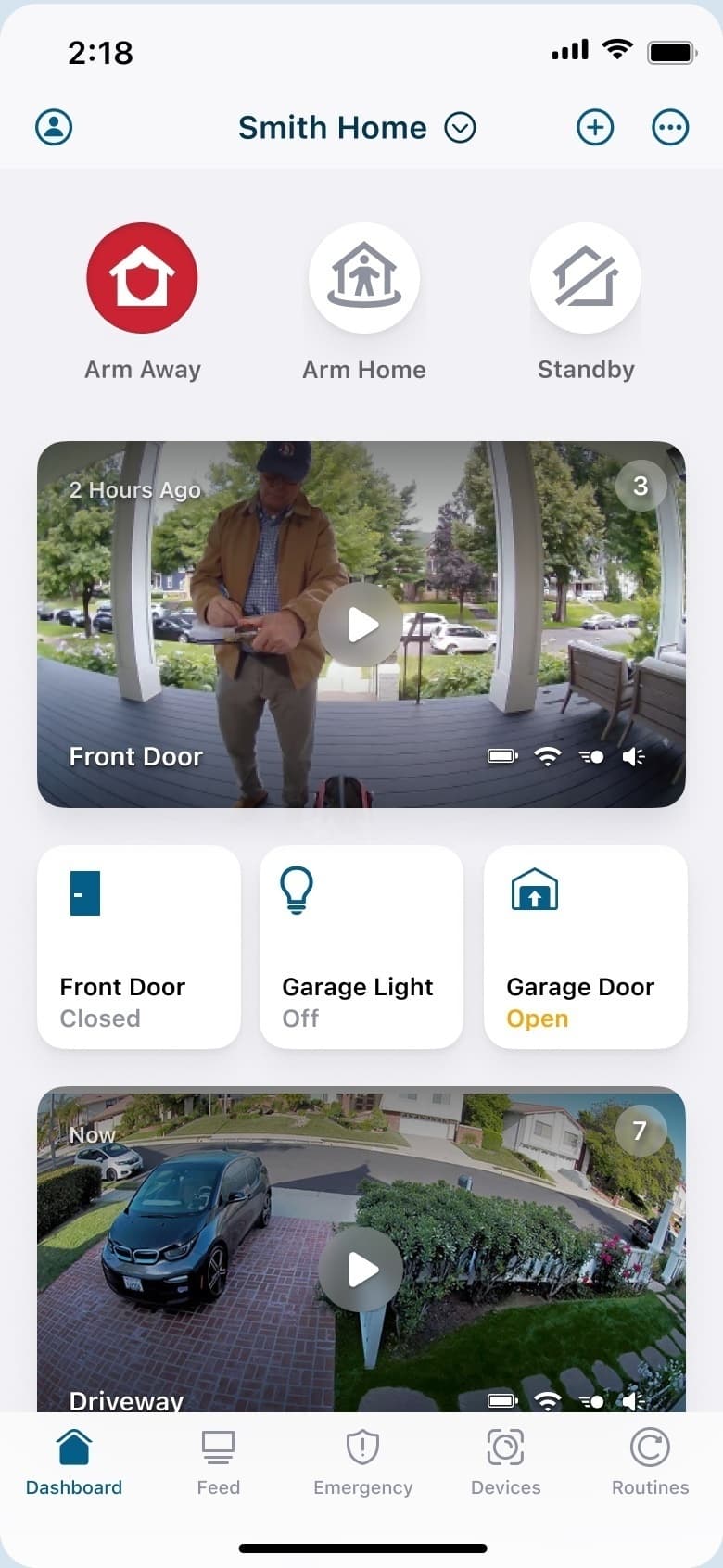Switch security to Standby

[586, 278]
